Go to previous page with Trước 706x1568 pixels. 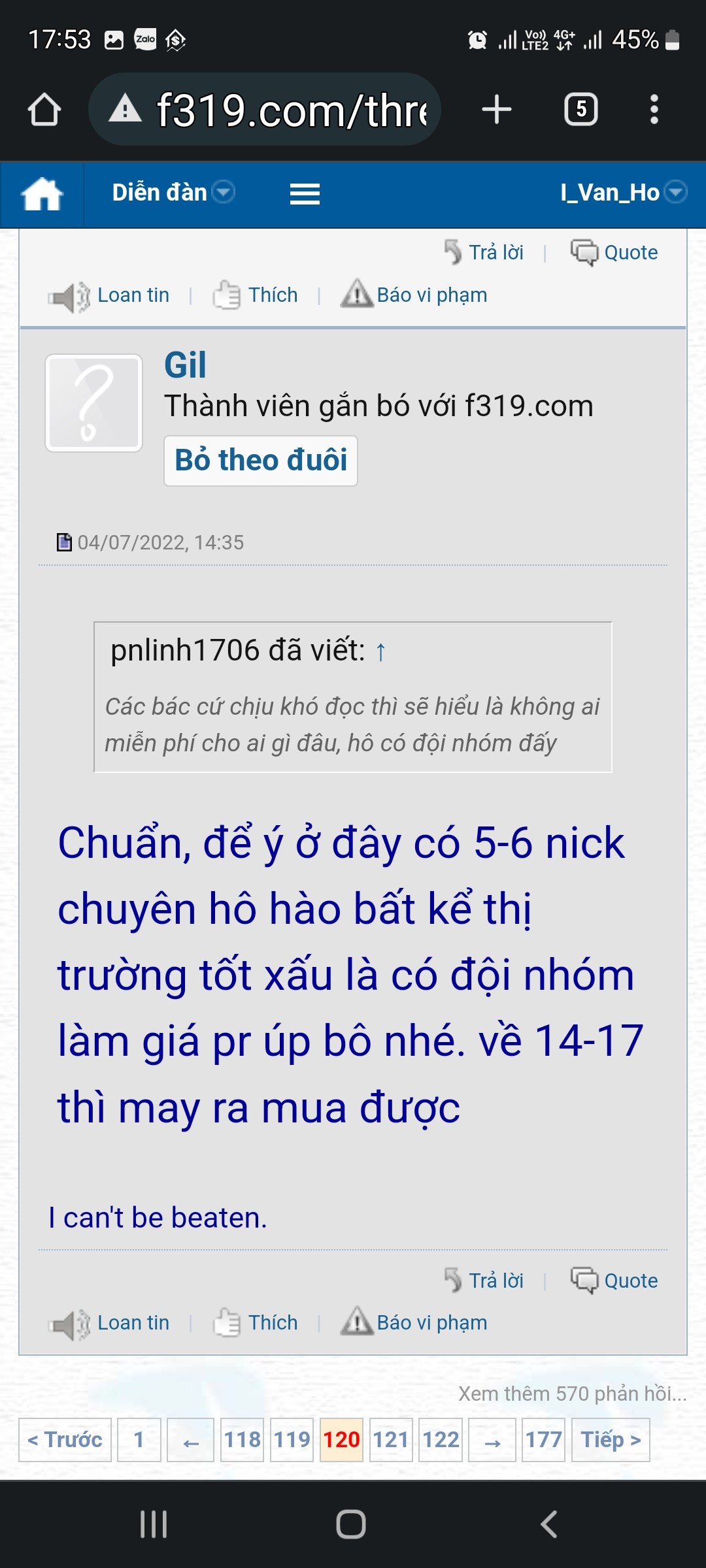[65, 1440]
